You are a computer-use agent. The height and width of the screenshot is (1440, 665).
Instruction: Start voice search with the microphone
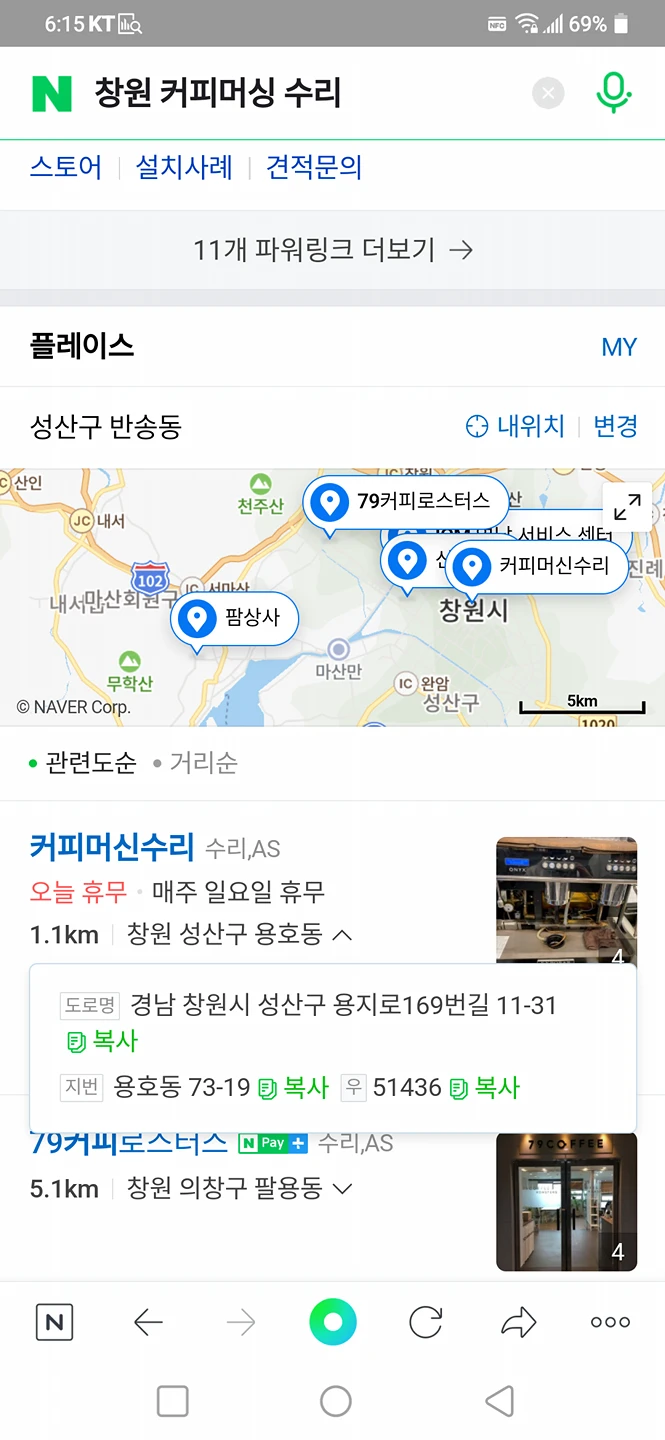coord(614,93)
